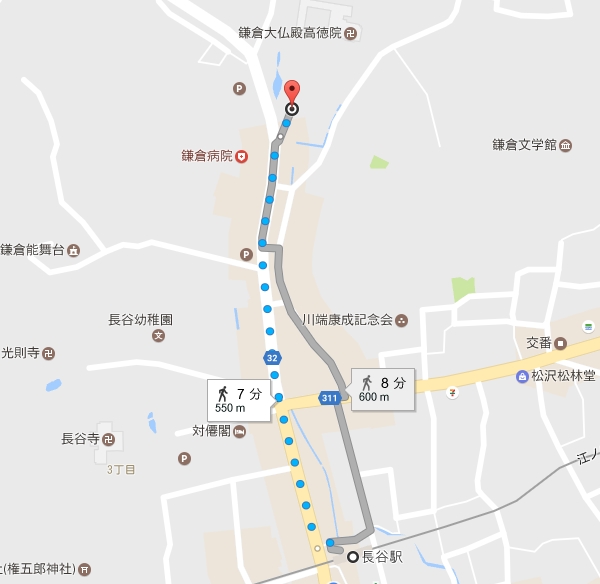This screenshot has width=600, height=584.
Task: Open 松沢松林堂 shop marker
Action: click(522, 376)
